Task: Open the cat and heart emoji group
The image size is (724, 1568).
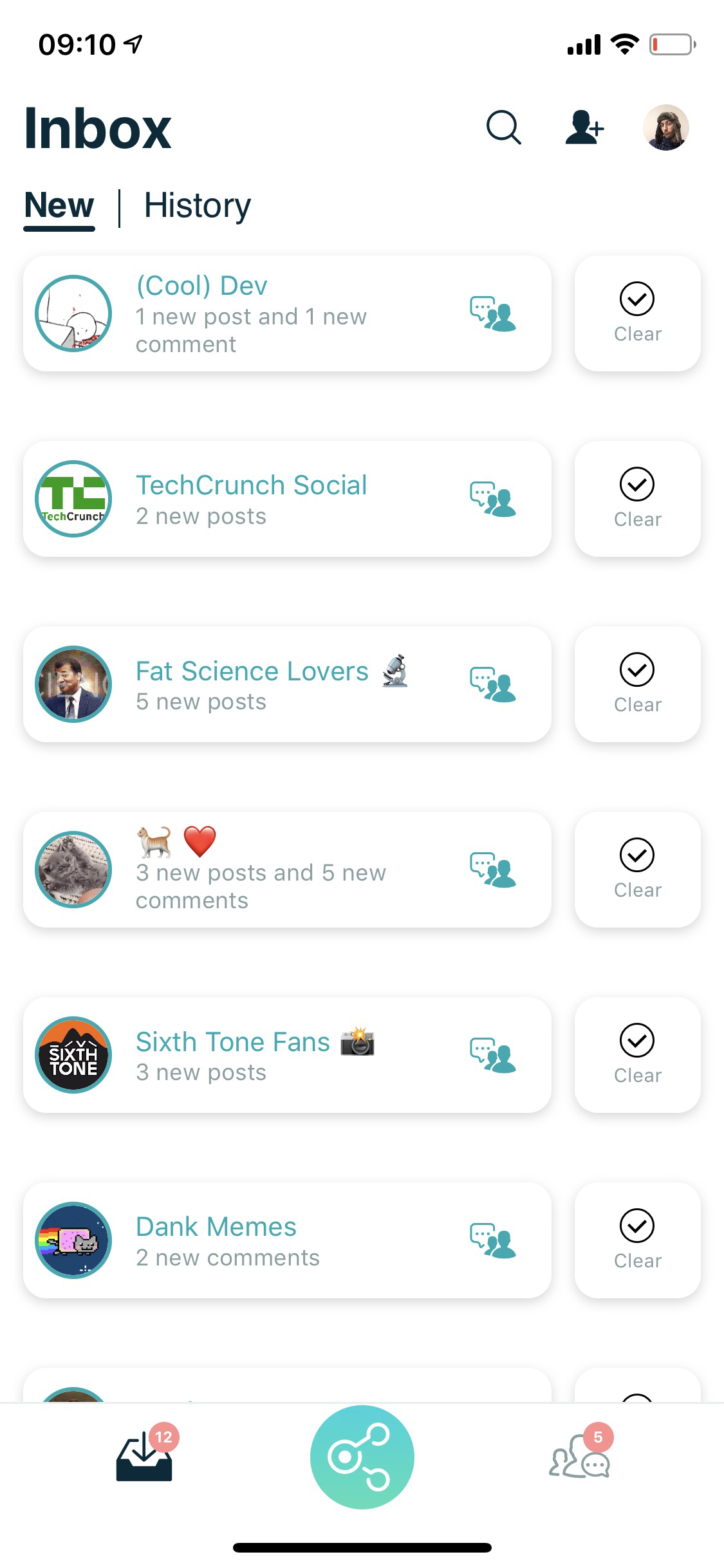Action: [x=287, y=870]
